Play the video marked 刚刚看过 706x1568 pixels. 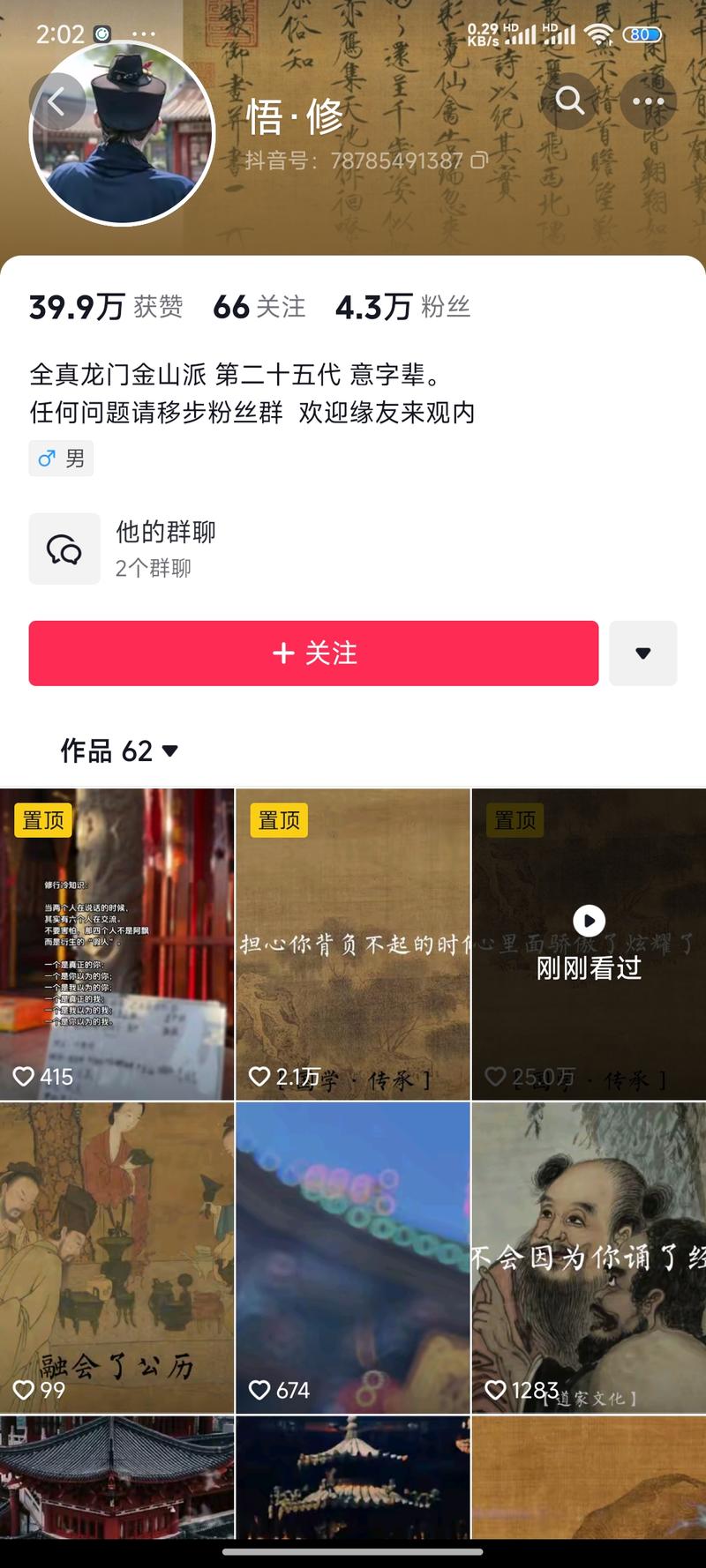click(x=589, y=944)
